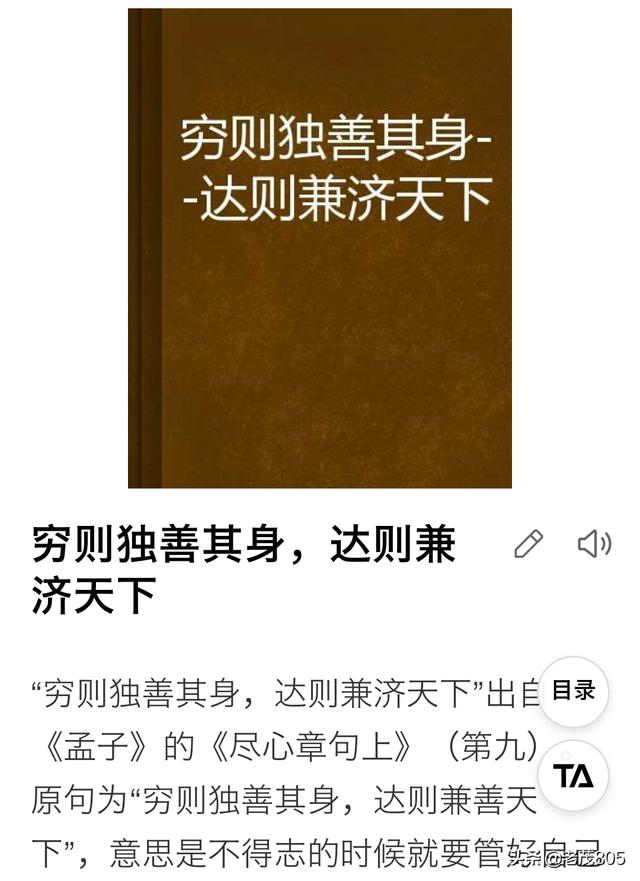The width and height of the screenshot is (640, 881).
Task: Open the book cover image of 穷则独善其身
Action: pos(320,248)
